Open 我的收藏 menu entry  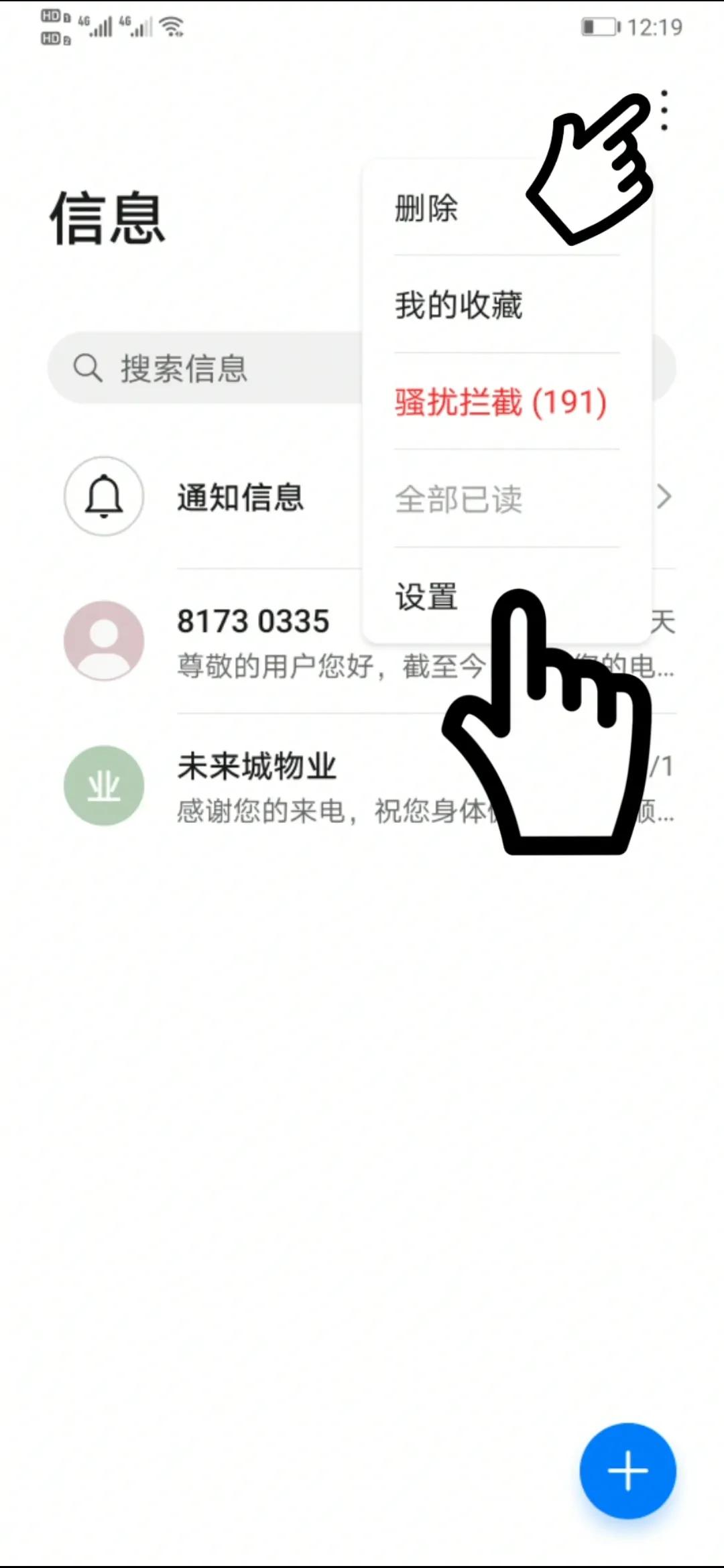click(x=458, y=306)
